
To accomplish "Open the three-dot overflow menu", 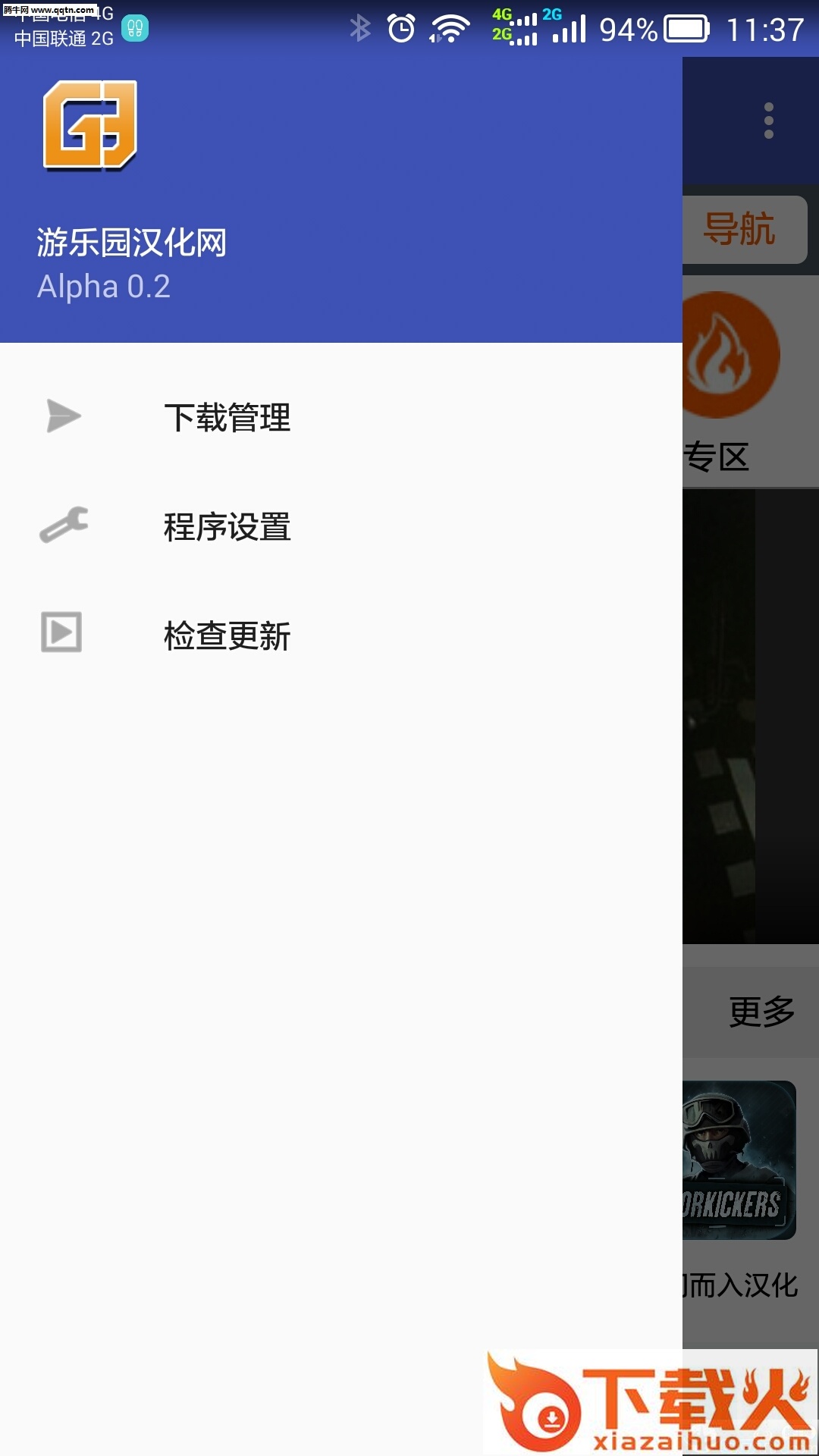I will (768, 121).
